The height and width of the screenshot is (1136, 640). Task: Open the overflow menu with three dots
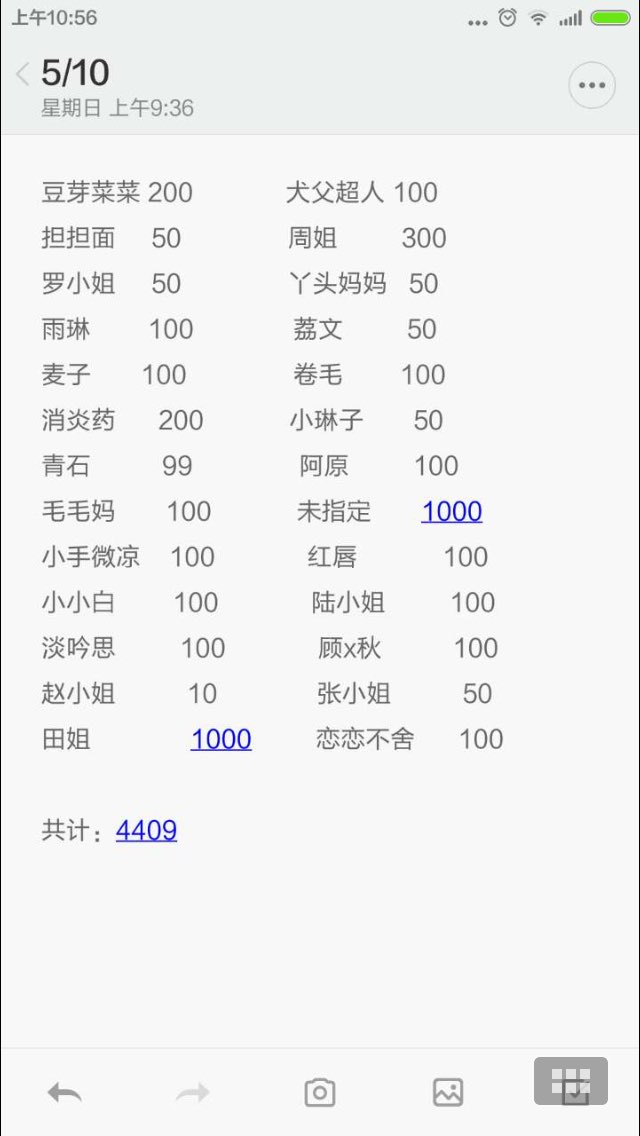591,85
